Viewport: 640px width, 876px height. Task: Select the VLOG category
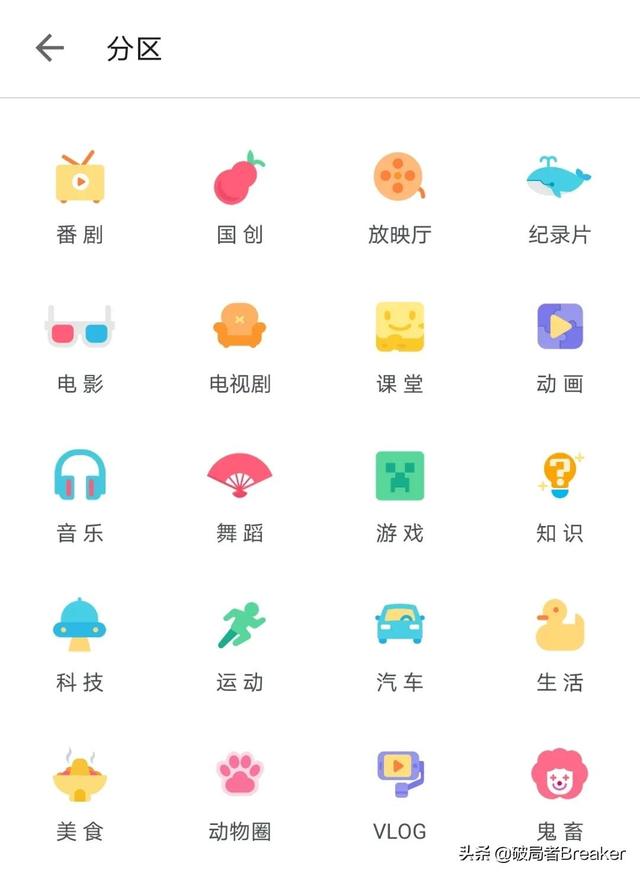[399, 775]
